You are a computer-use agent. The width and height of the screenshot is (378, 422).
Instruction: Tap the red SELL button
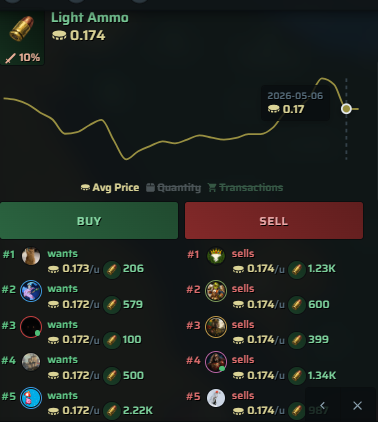(274, 221)
